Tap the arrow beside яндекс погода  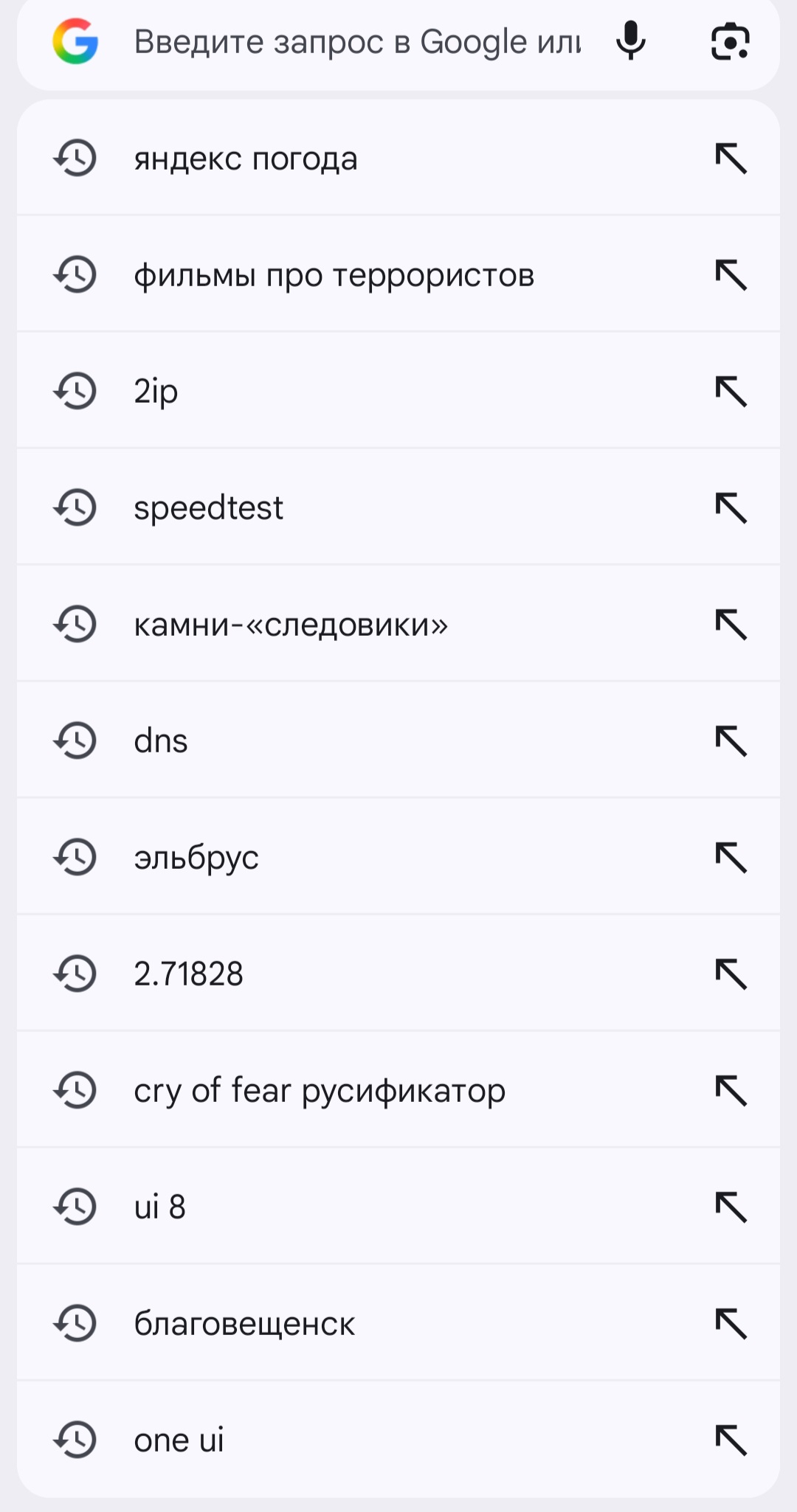click(x=731, y=159)
